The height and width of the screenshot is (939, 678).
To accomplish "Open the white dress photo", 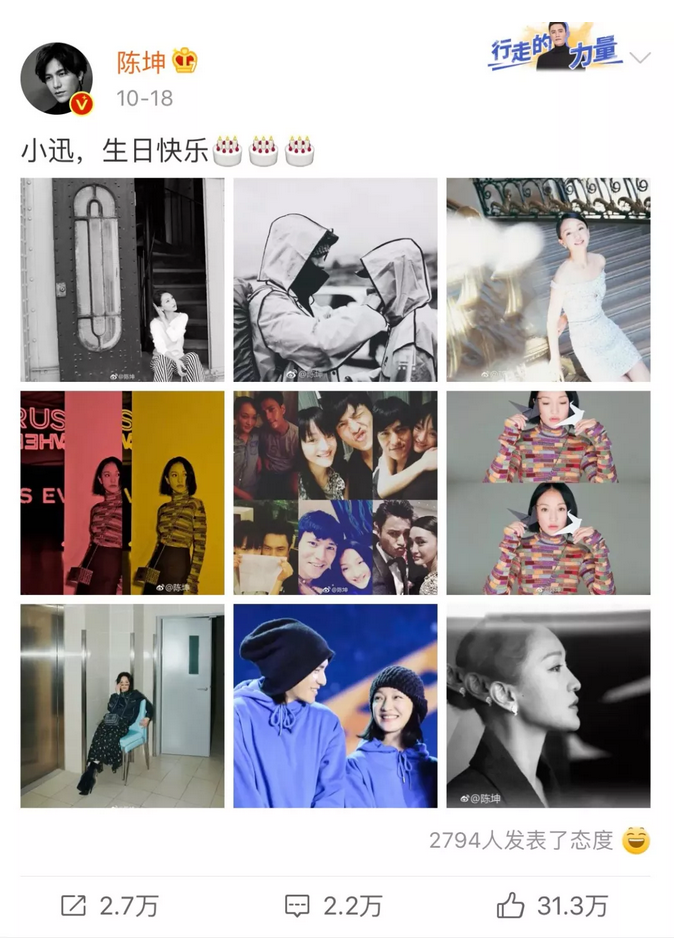I will (x=548, y=280).
